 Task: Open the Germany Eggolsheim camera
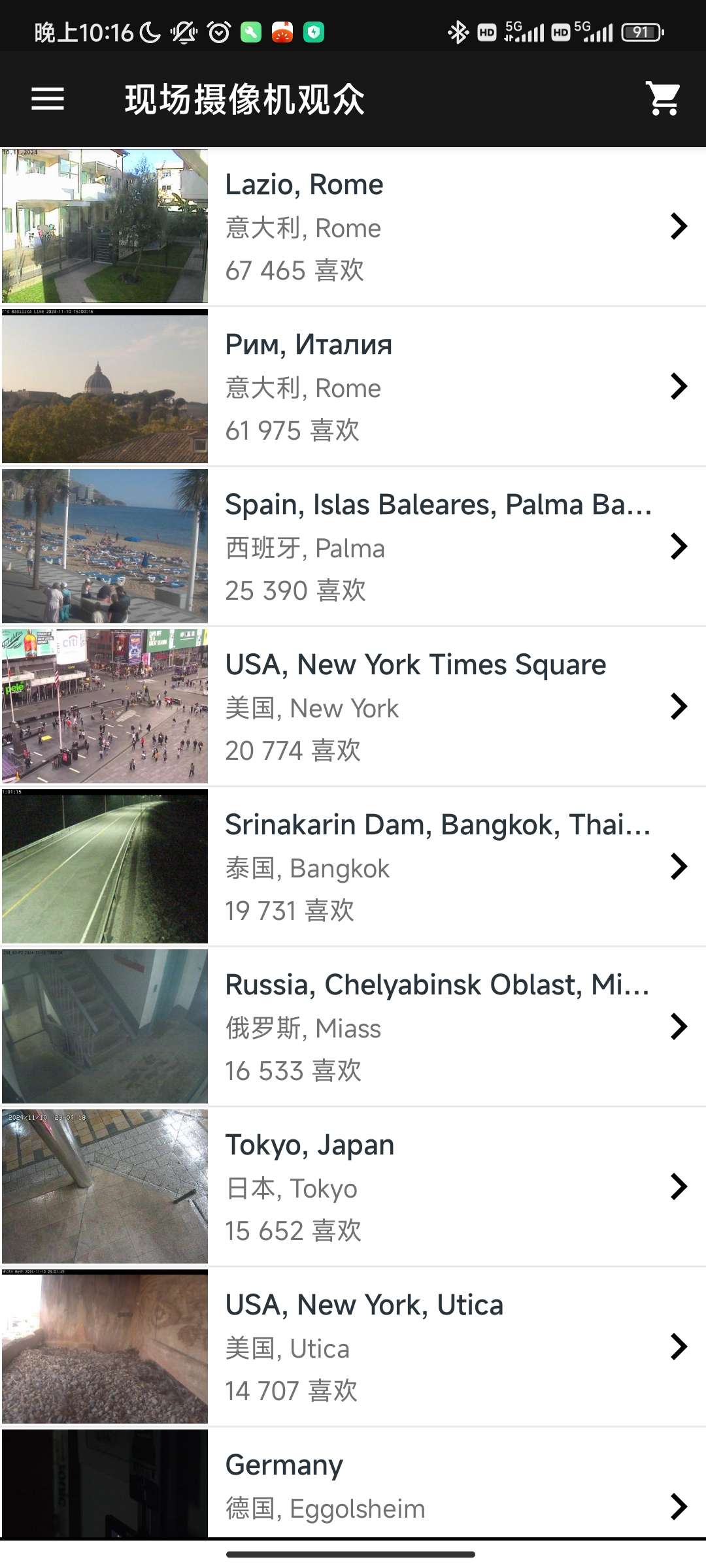point(353,1483)
